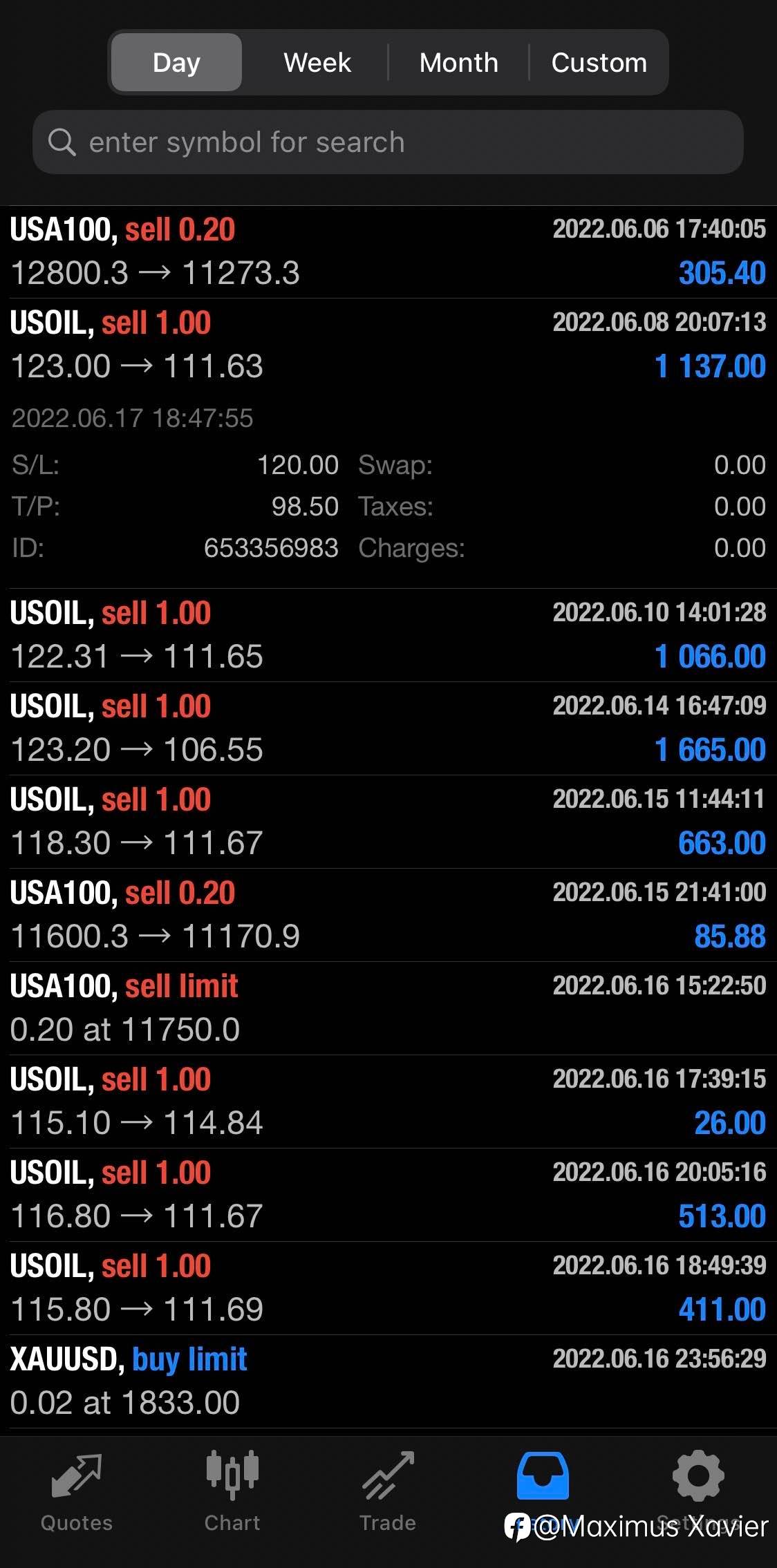Expand the USOIL trade from 2022.06.10 14:01:28
Screen dimensions: 777x1568
[387, 635]
